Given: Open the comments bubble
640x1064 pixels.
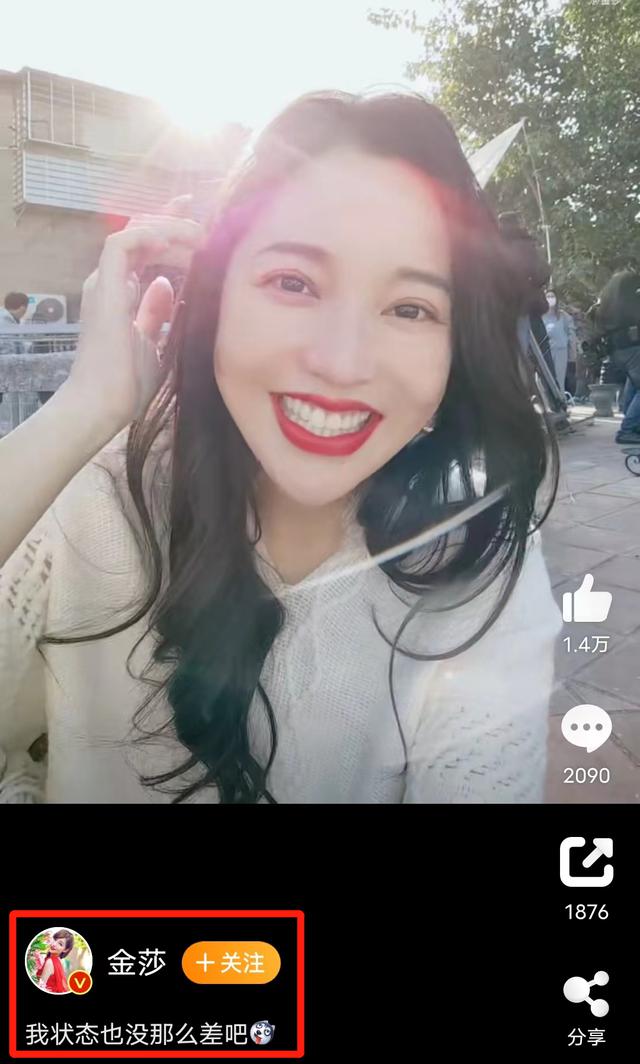Looking at the screenshot, I should point(586,729).
